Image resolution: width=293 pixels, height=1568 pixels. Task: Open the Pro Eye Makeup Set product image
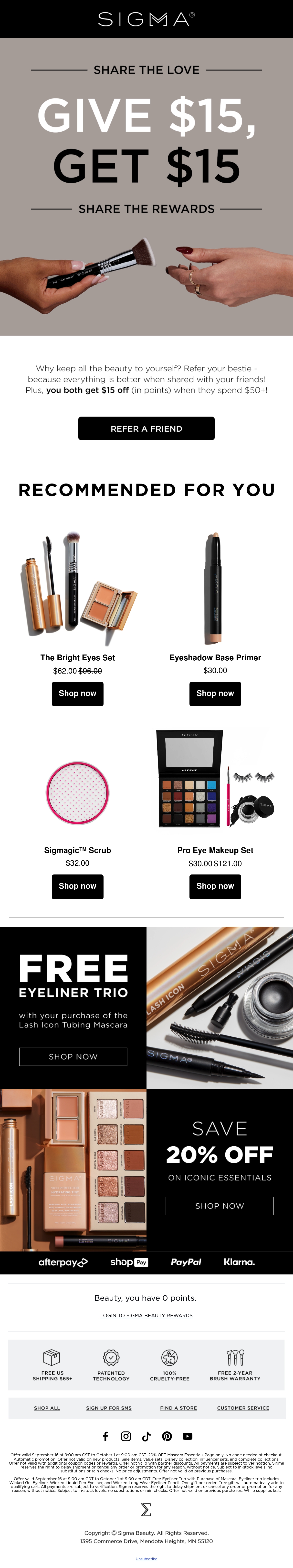coord(215,779)
